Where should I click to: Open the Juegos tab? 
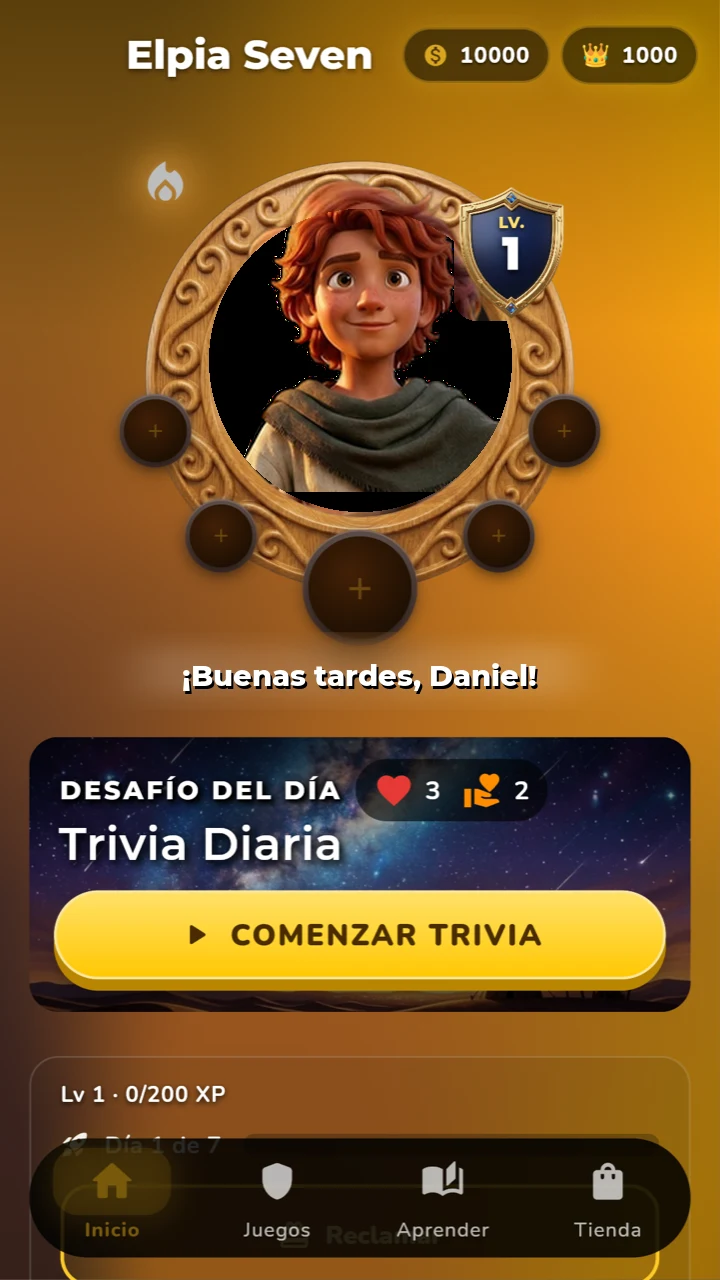coord(277,1200)
